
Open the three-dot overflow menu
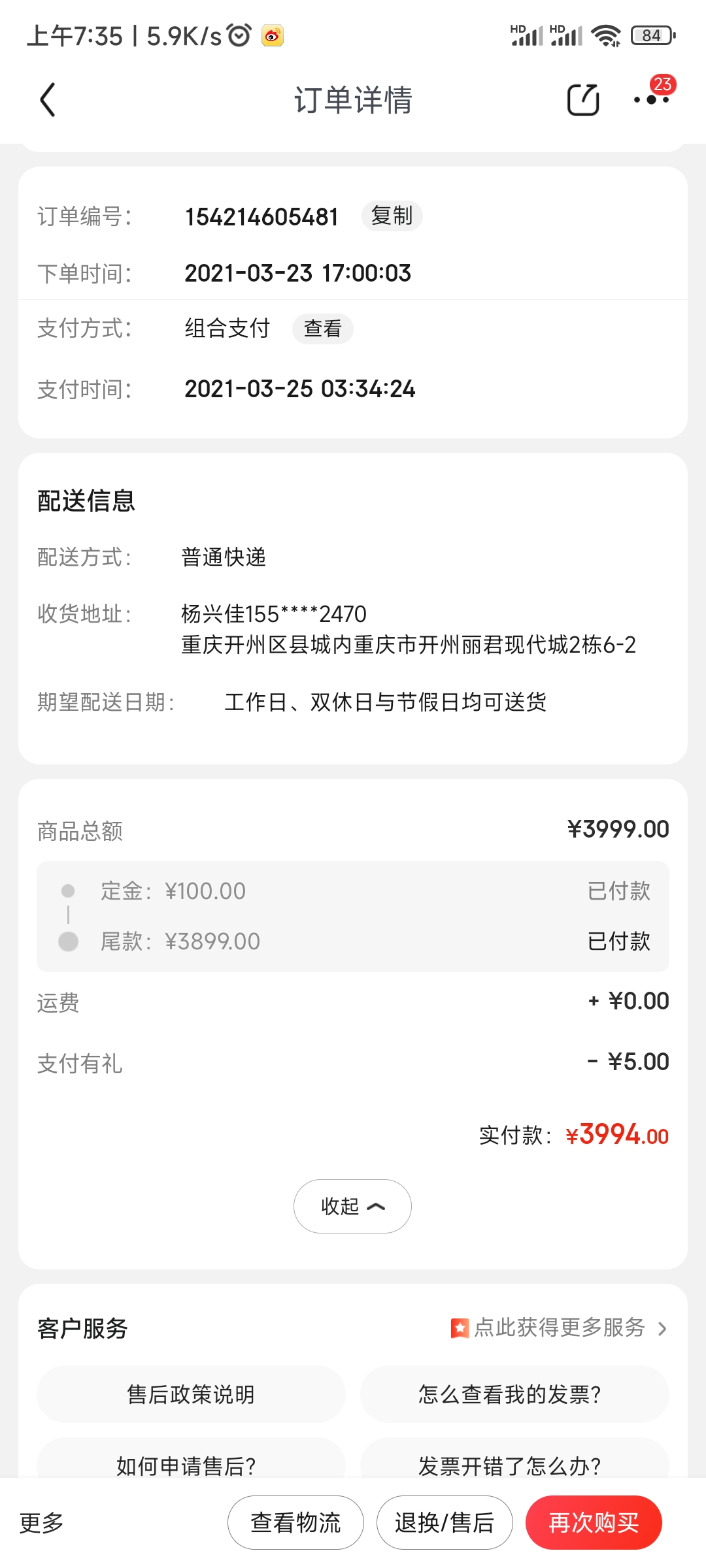click(652, 99)
